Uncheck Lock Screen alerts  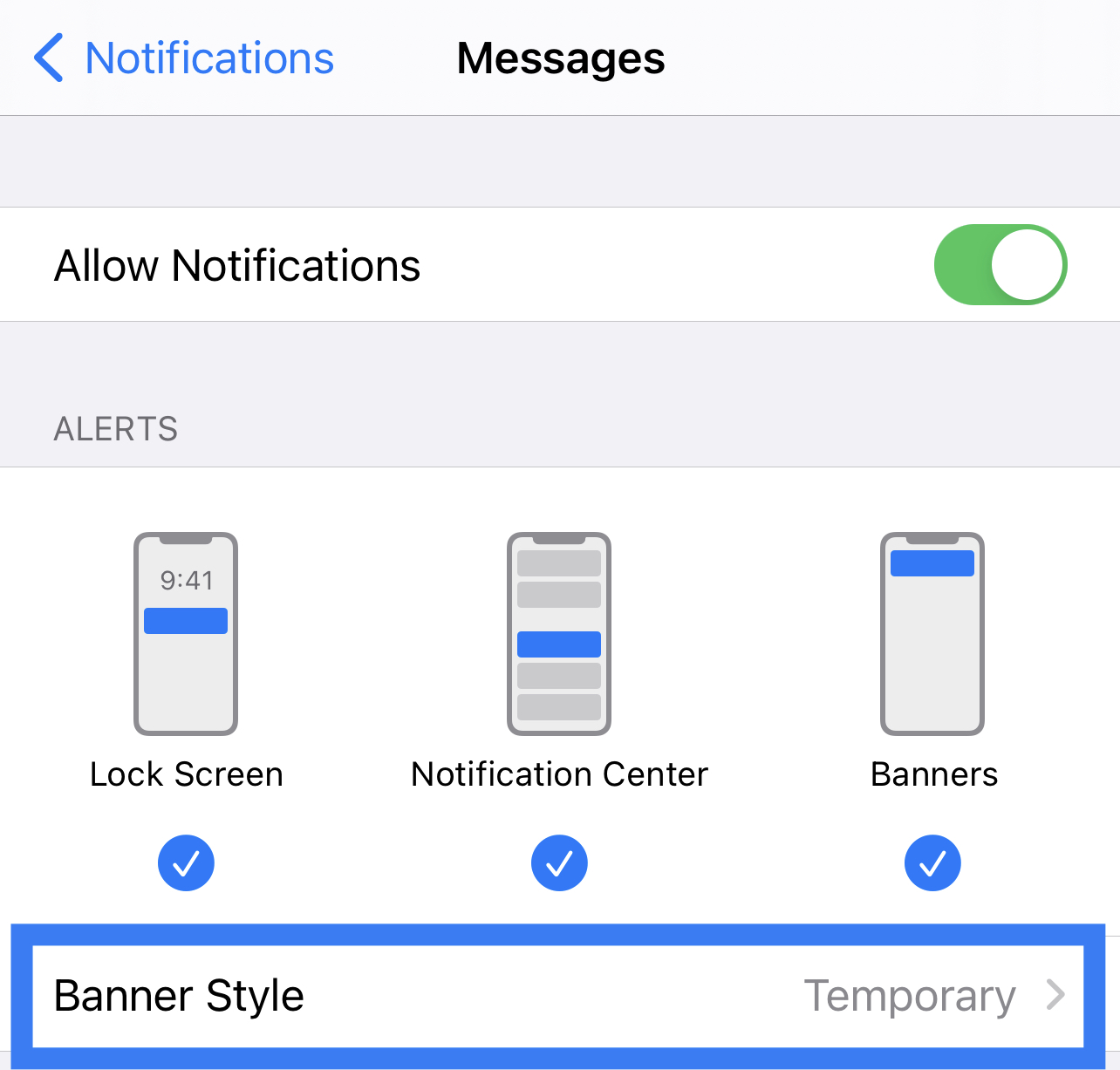click(186, 863)
